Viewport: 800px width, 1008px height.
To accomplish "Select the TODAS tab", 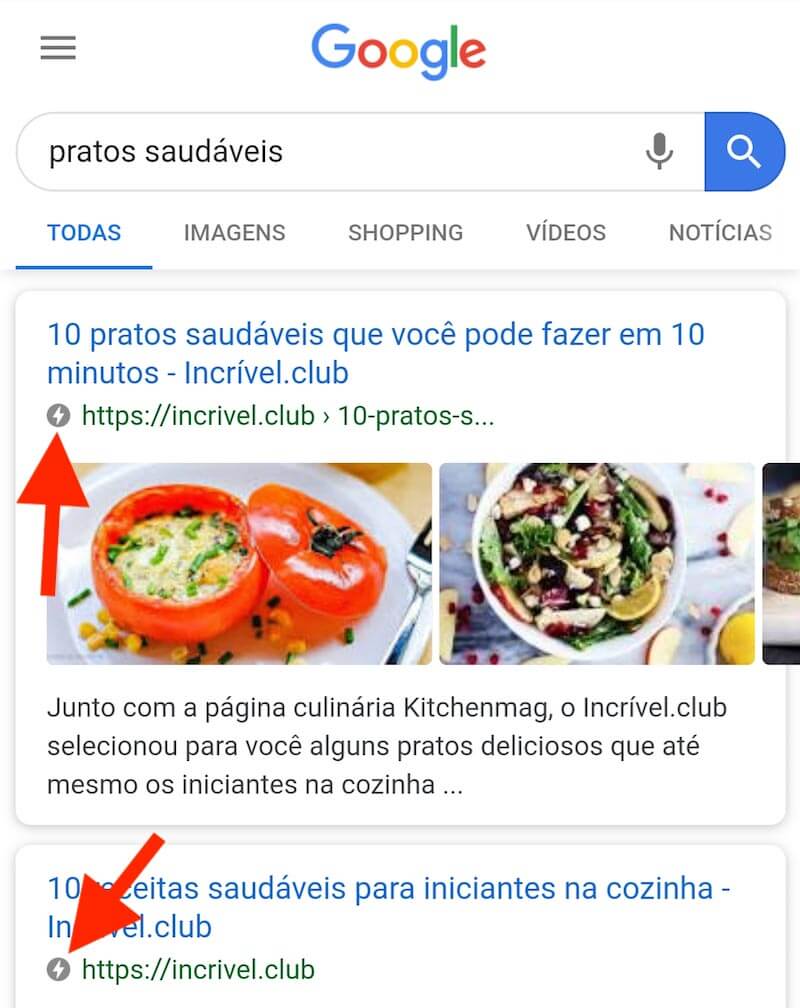I will coord(84,232).
